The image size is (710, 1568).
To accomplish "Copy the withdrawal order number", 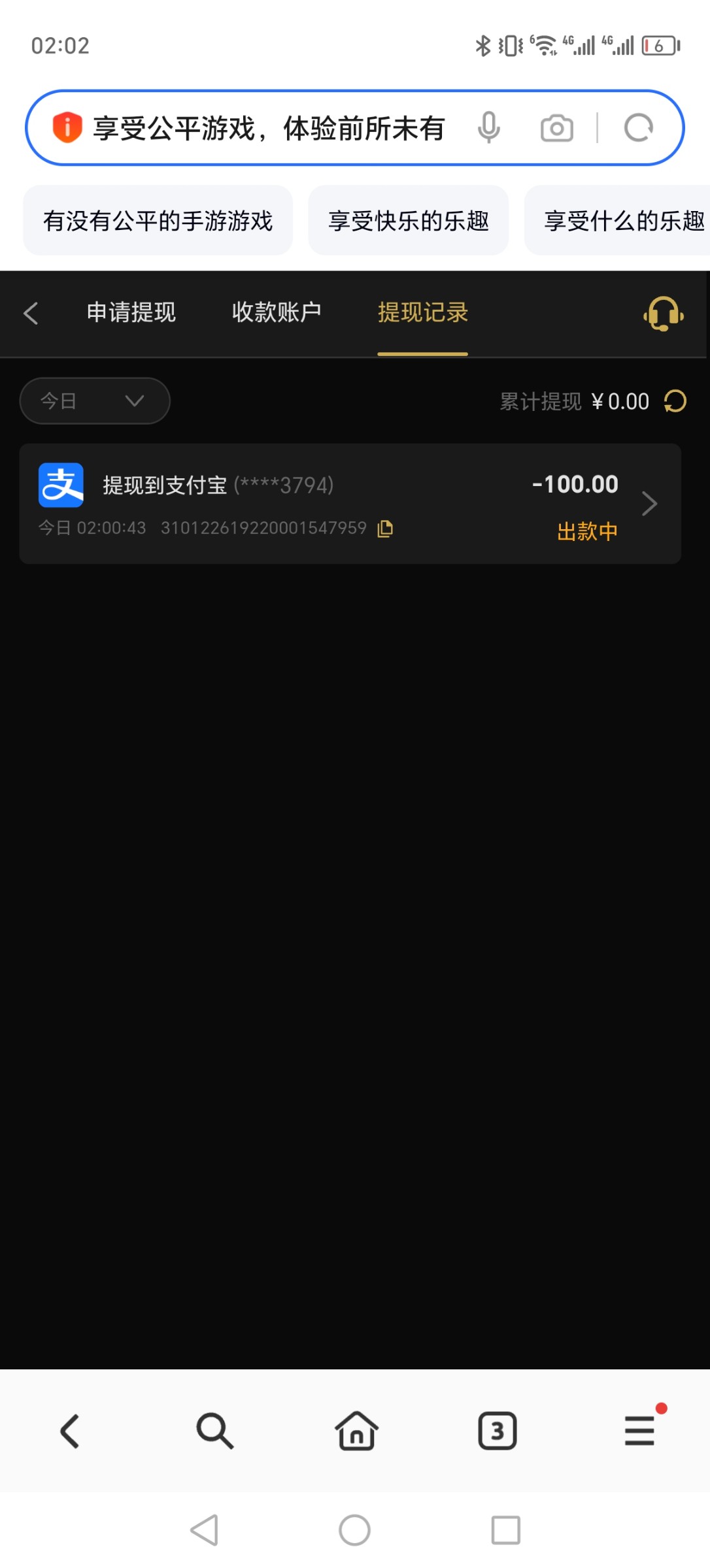I will pyautogui.click(x=385, y=528).
